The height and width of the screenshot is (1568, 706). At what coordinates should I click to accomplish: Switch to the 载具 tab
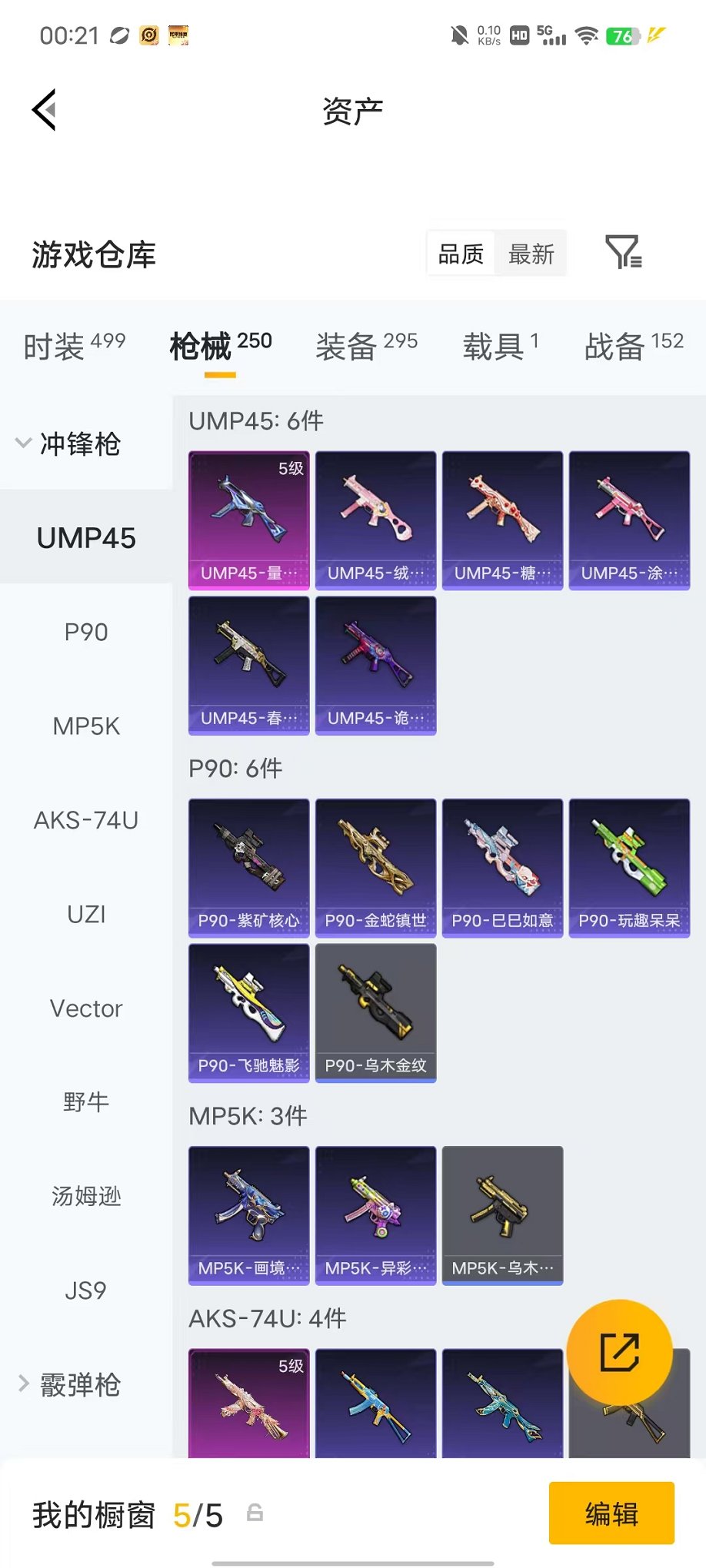tap(501, 346)
